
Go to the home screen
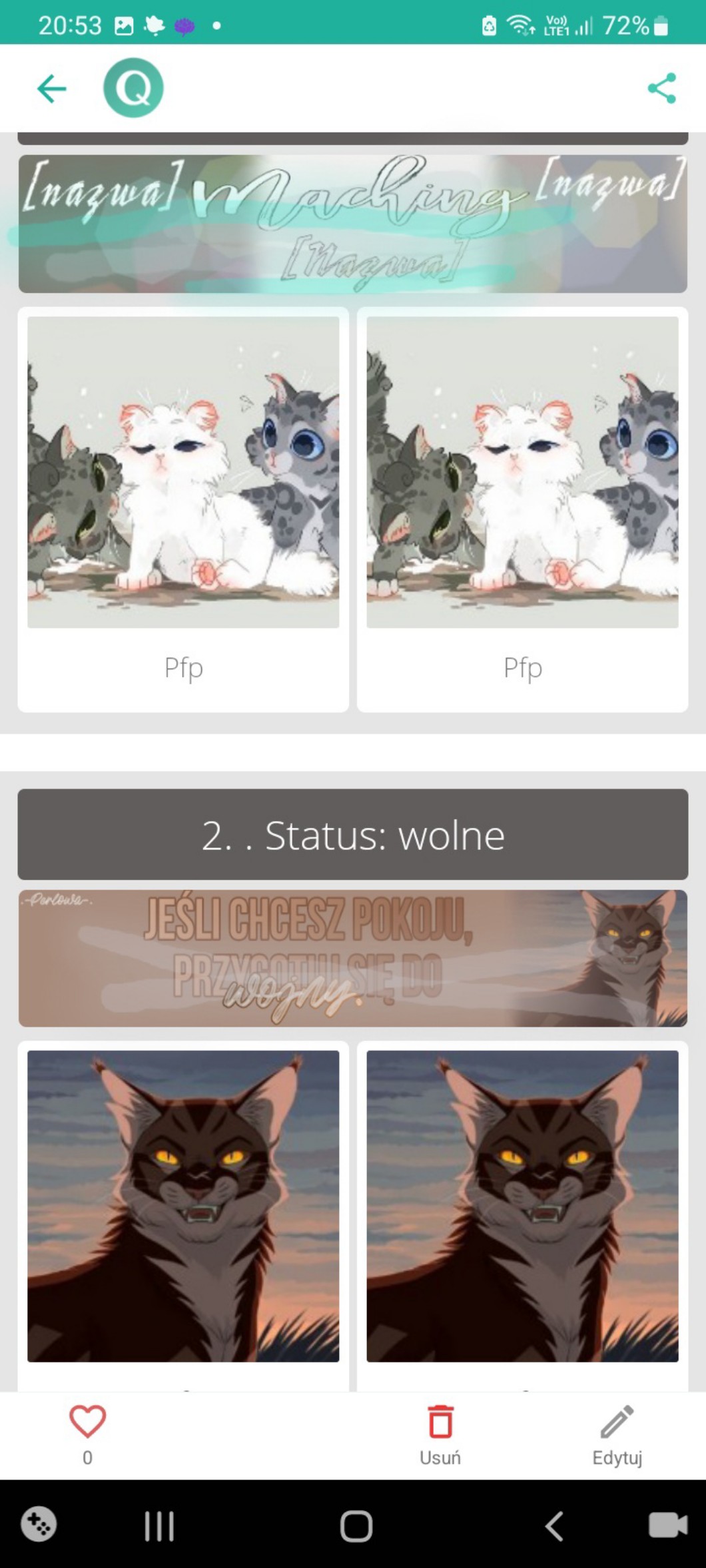coord(356,1525)
